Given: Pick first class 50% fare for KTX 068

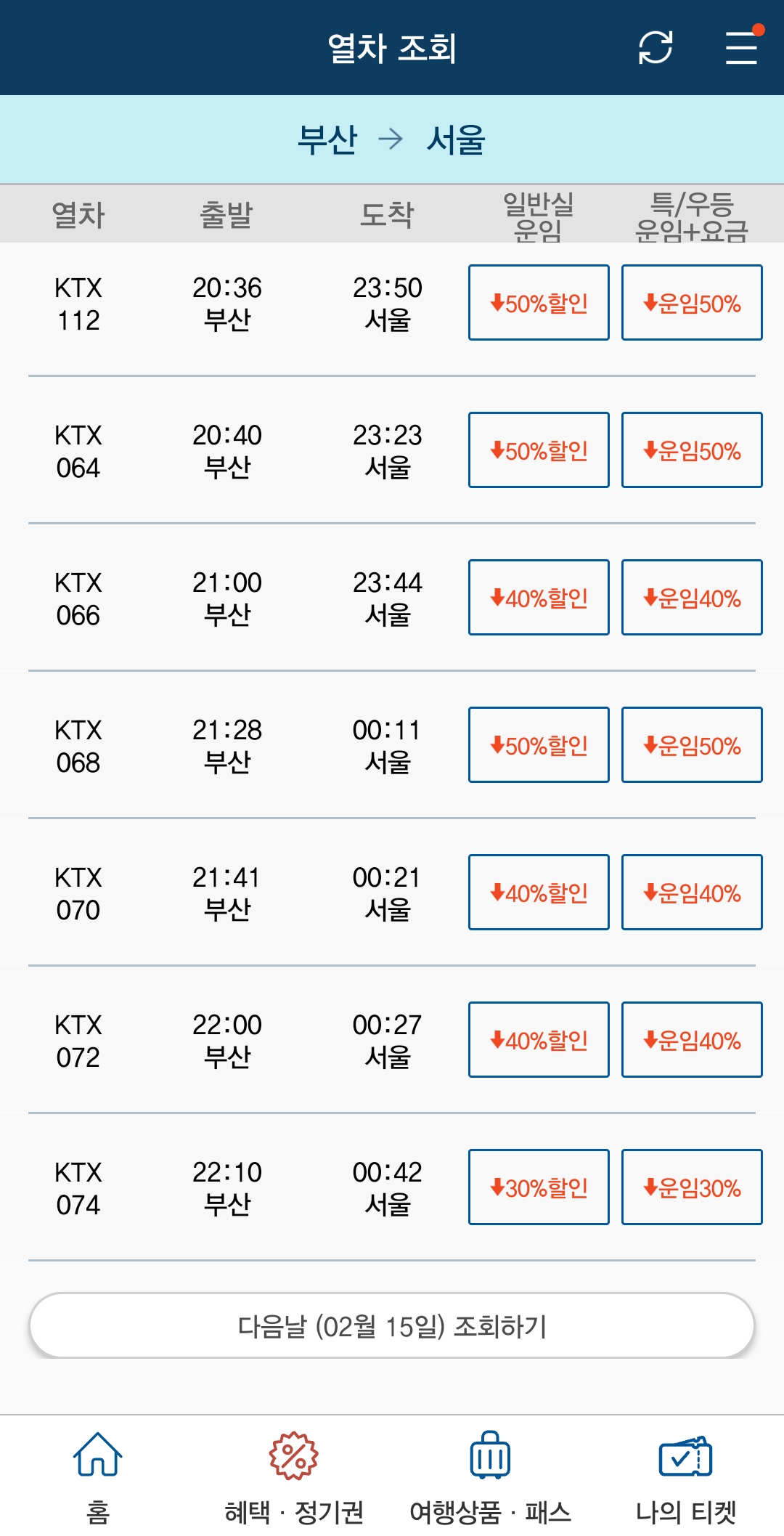Looking at the screenshot, I should 692,745.
